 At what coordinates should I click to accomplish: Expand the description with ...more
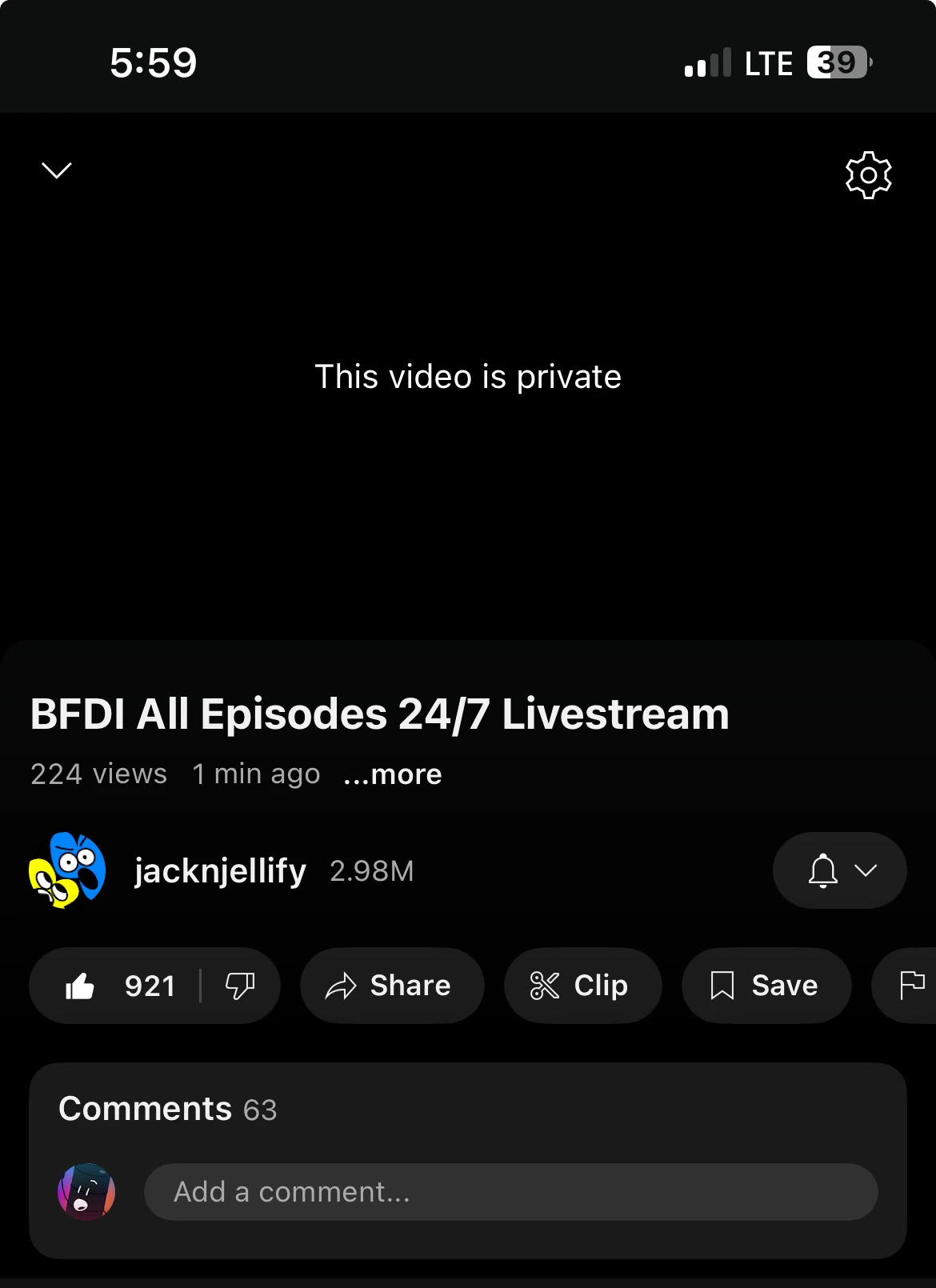point(392,774)
